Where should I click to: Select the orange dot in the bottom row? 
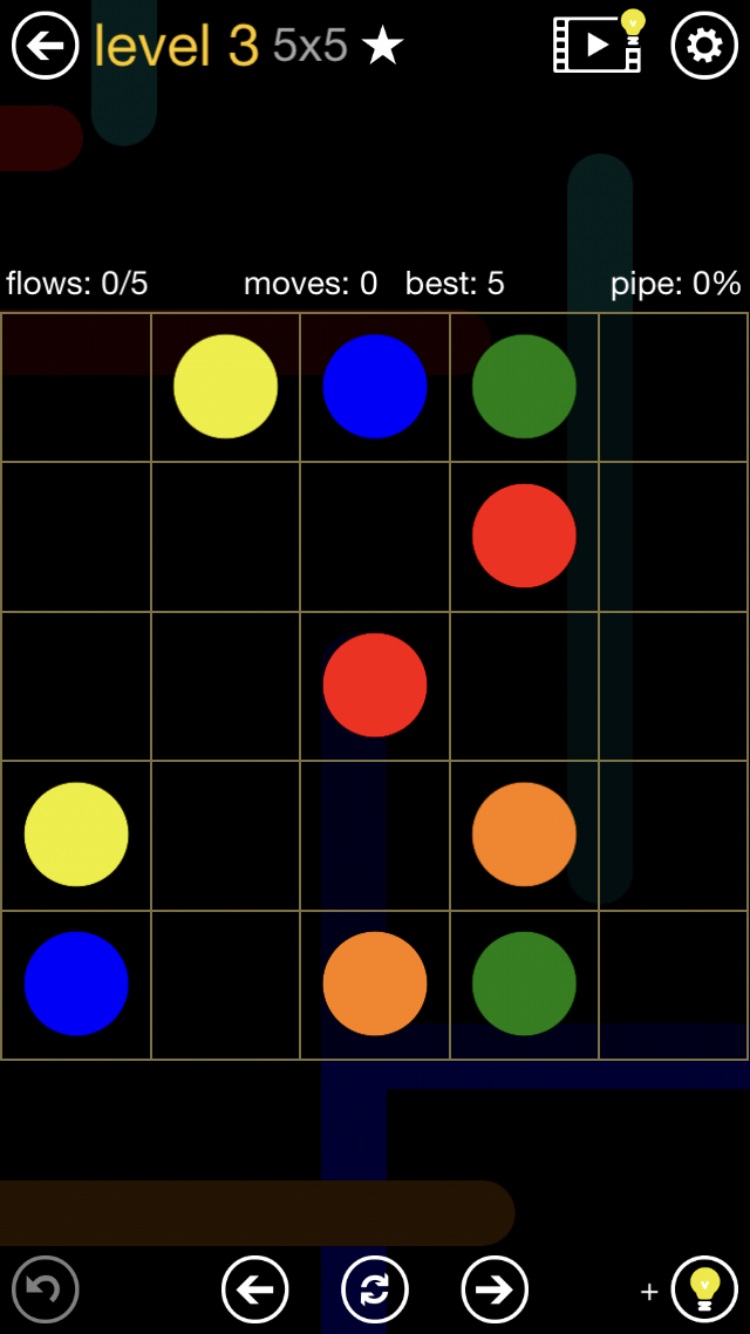pos(375,984)
